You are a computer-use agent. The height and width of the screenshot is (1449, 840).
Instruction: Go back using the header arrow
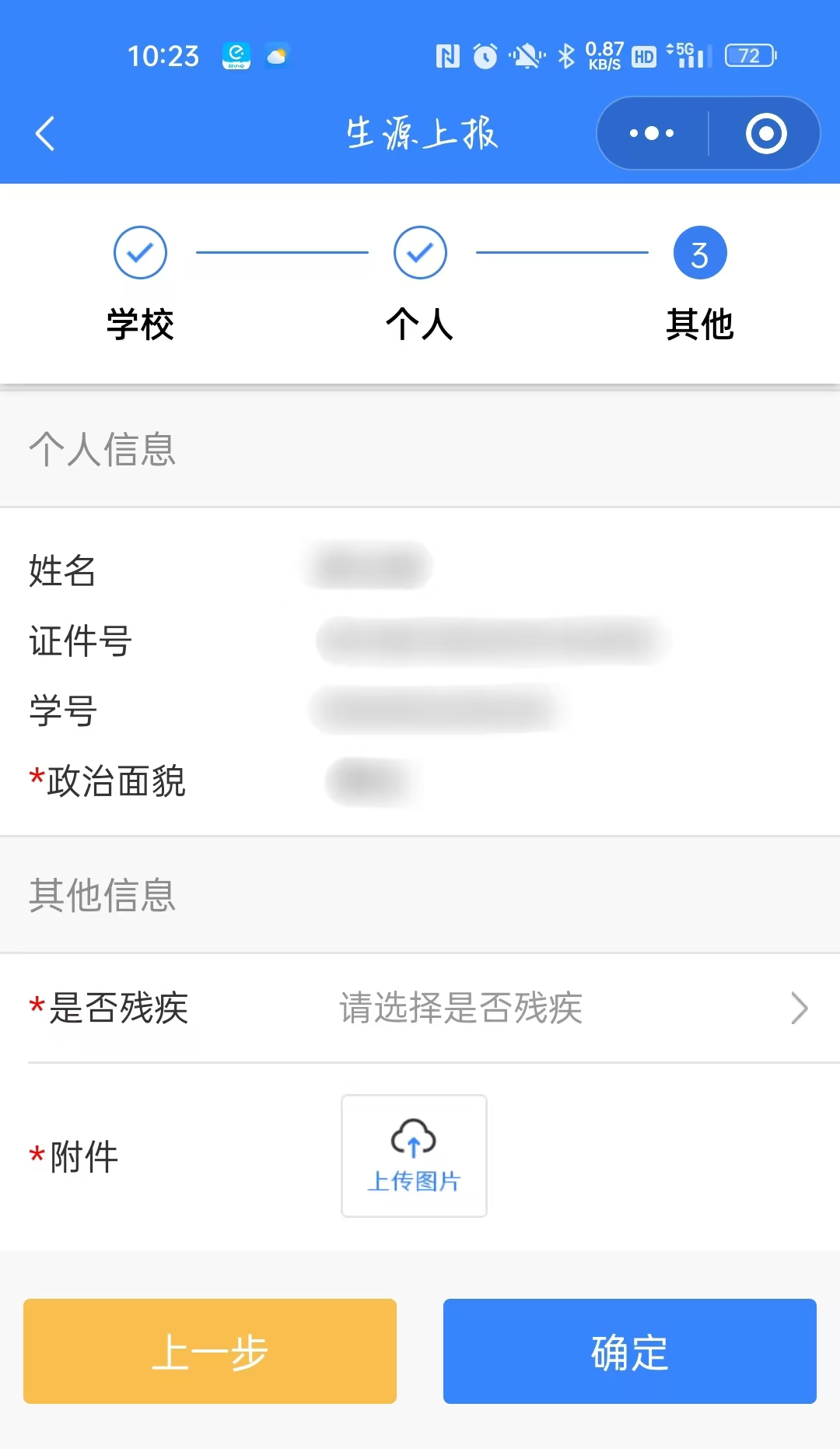point(46,133)
